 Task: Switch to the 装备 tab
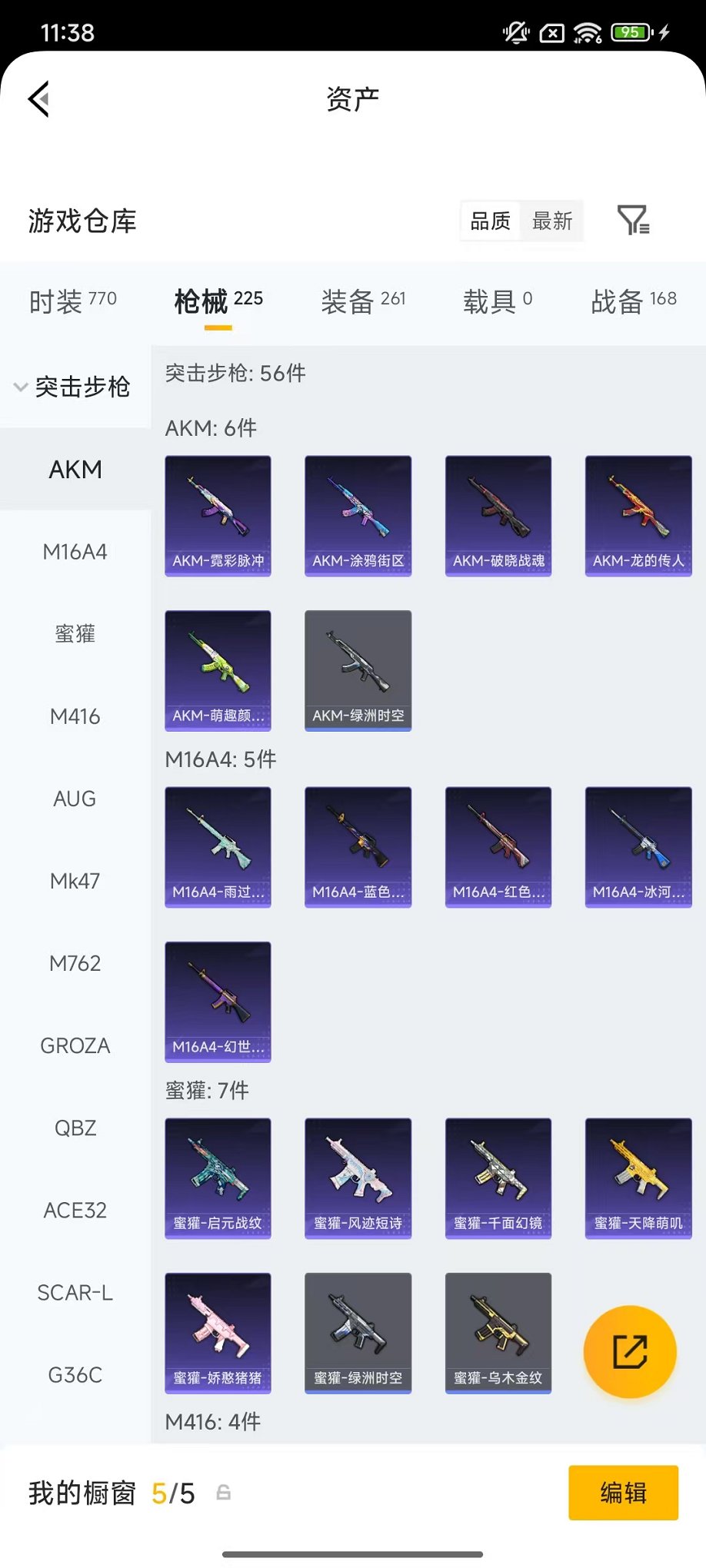pos(362,301)
